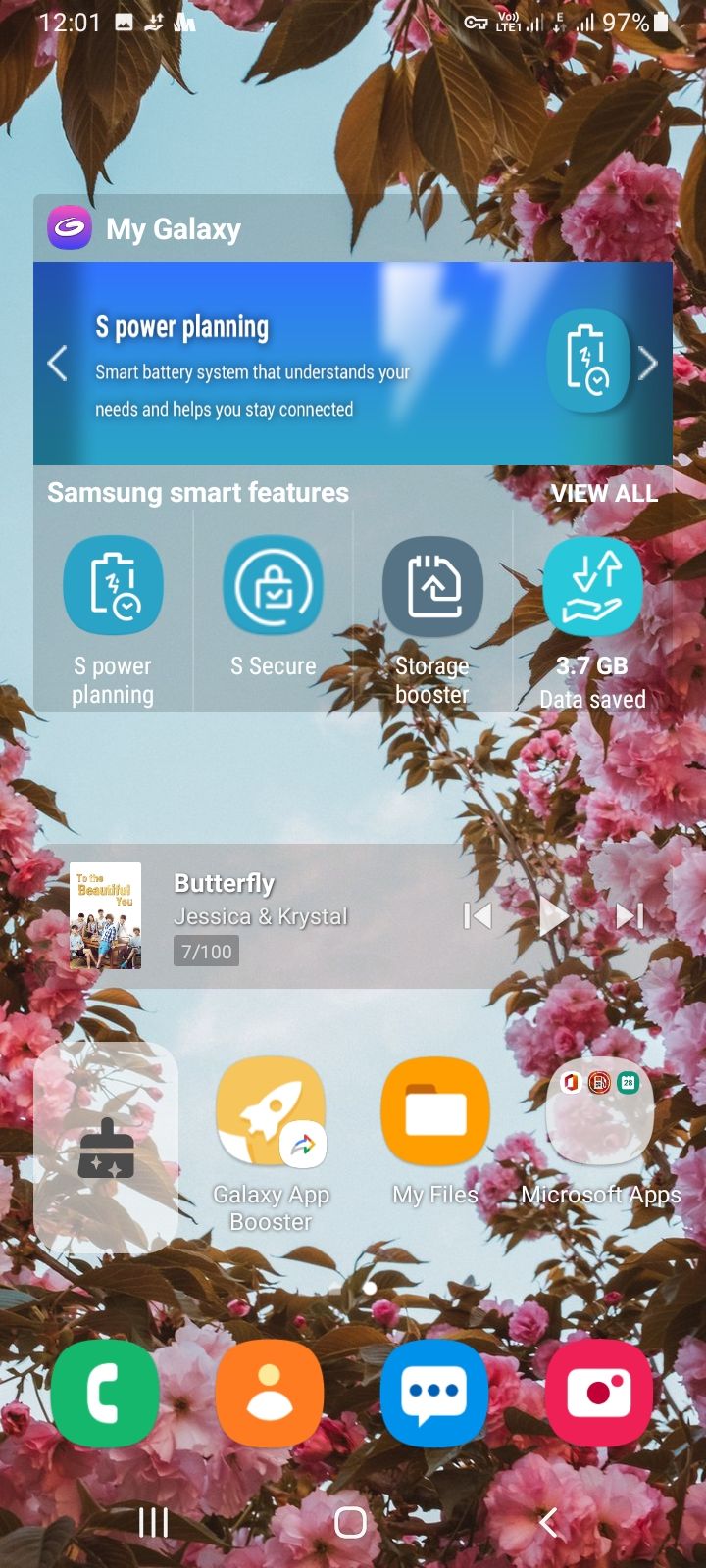
Task: Play Butterfly by Jessica & Krystal
Action: pyautogui.click(x=554, y=916)
